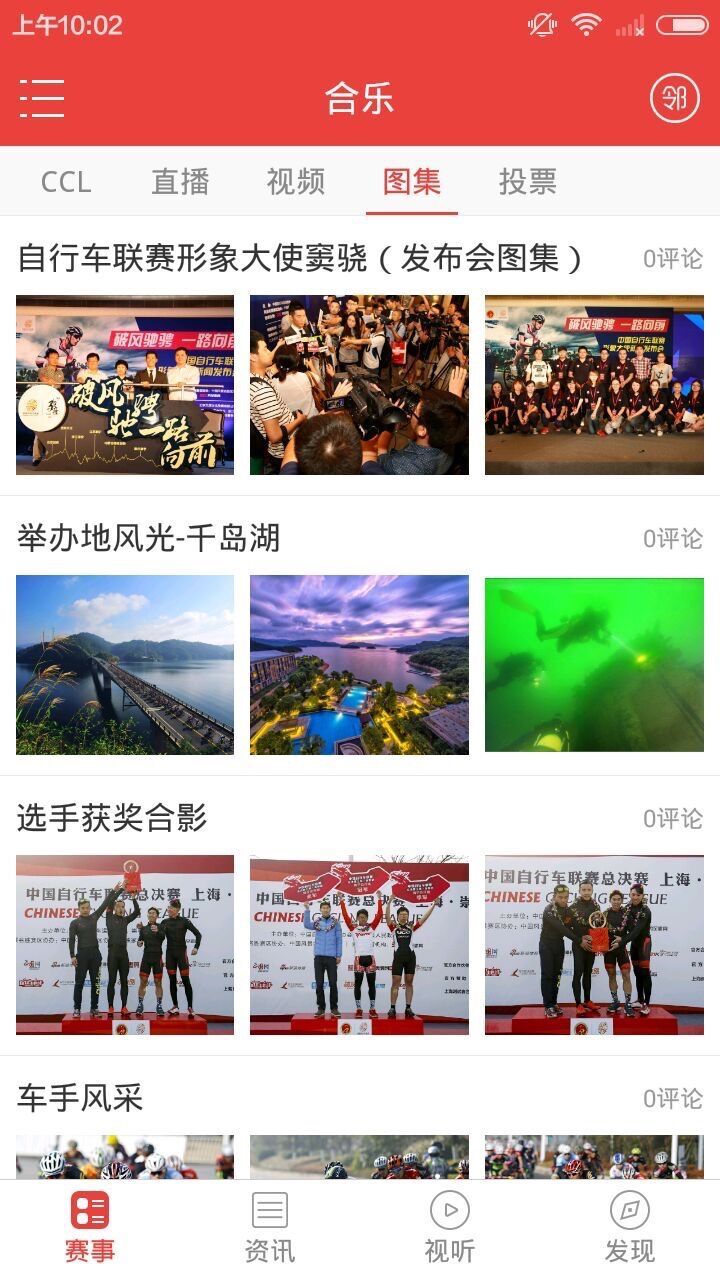This screenshot has height=1280, width=720.
Task: Switch to the 投票 tab
Action: 527,182
